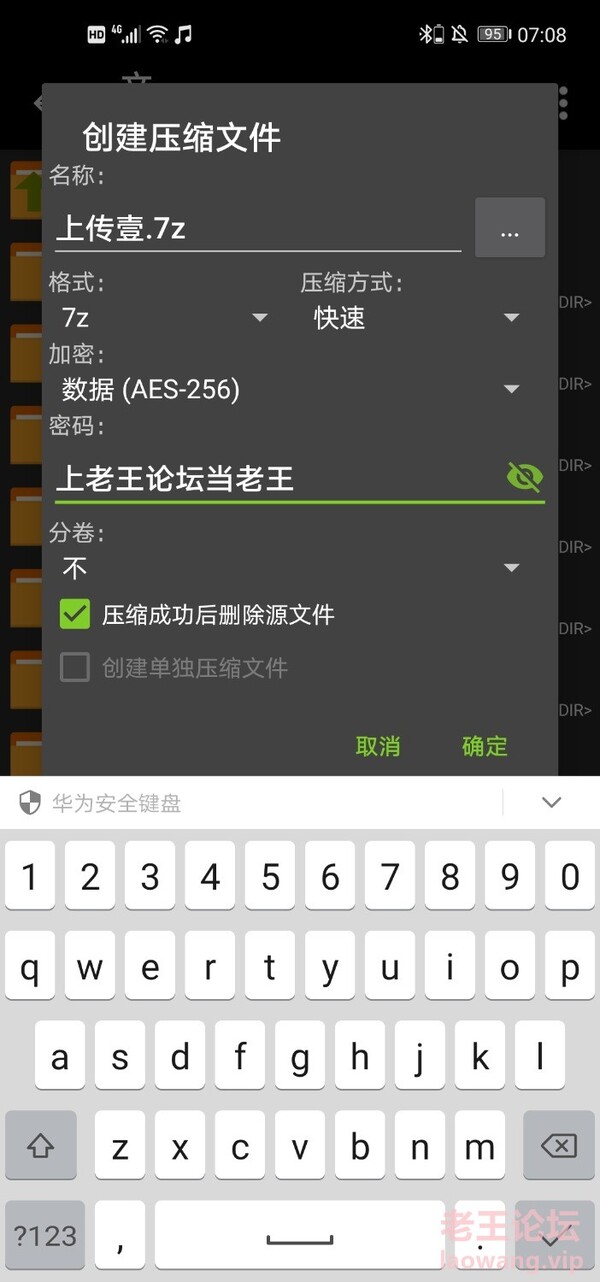
Task: Collapse the Huawei secure keyboard
Action: coord(551,802)
